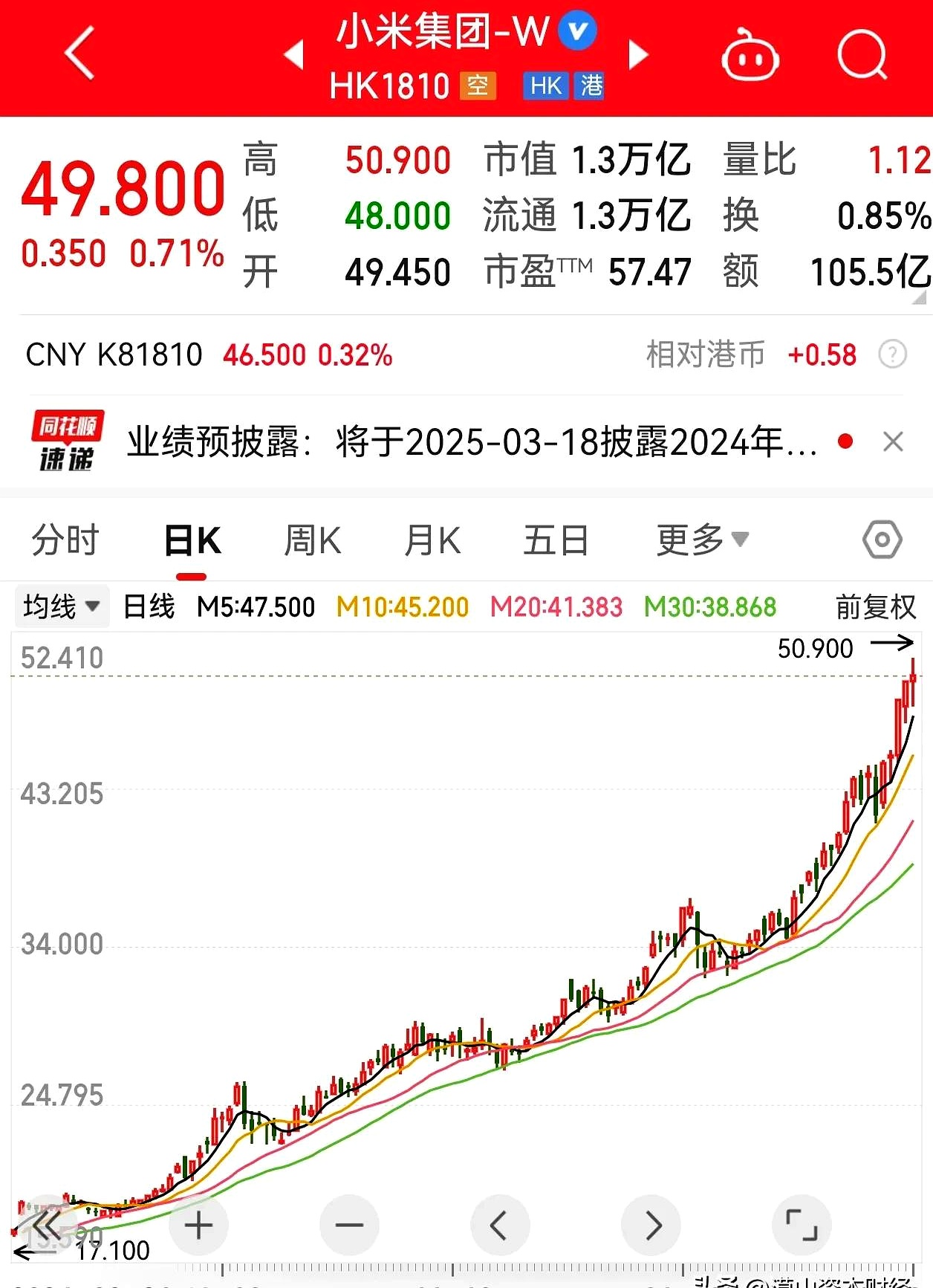This screenshot has height=1288, width=933.
Task: Pan chart forward with right arrow
Action: (x=653, y=1225)
